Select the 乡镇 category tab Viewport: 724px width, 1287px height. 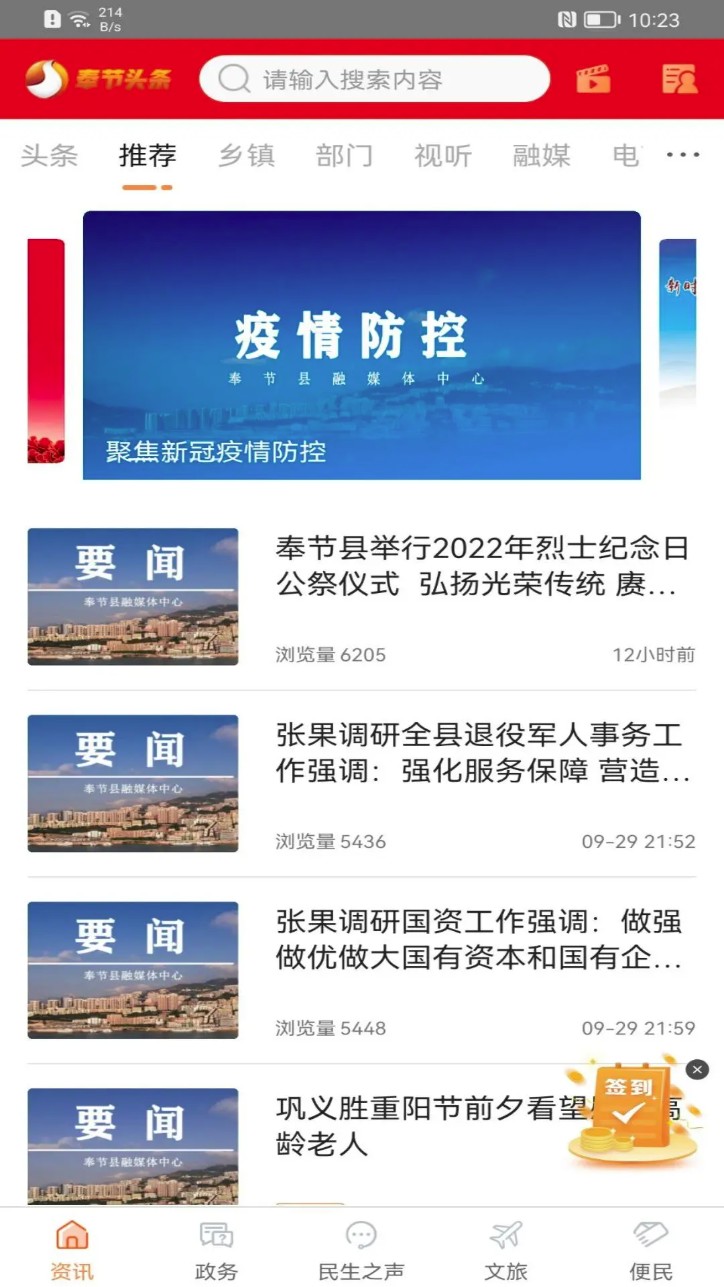coord(246,156)
